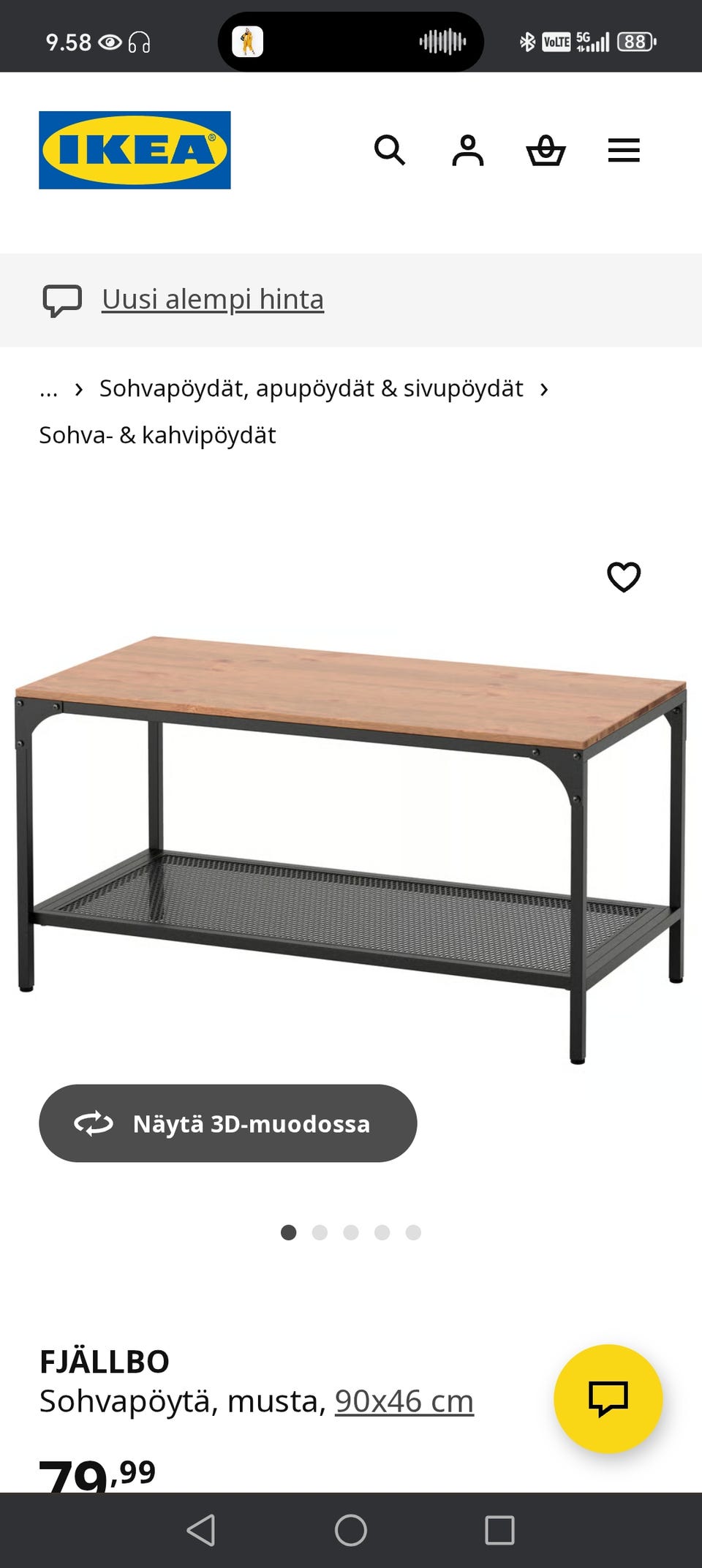Image resolution: width=702 pixels, height=1568 pixels.
Task: Open the shopping basket
Action: (x=547, y=151)
